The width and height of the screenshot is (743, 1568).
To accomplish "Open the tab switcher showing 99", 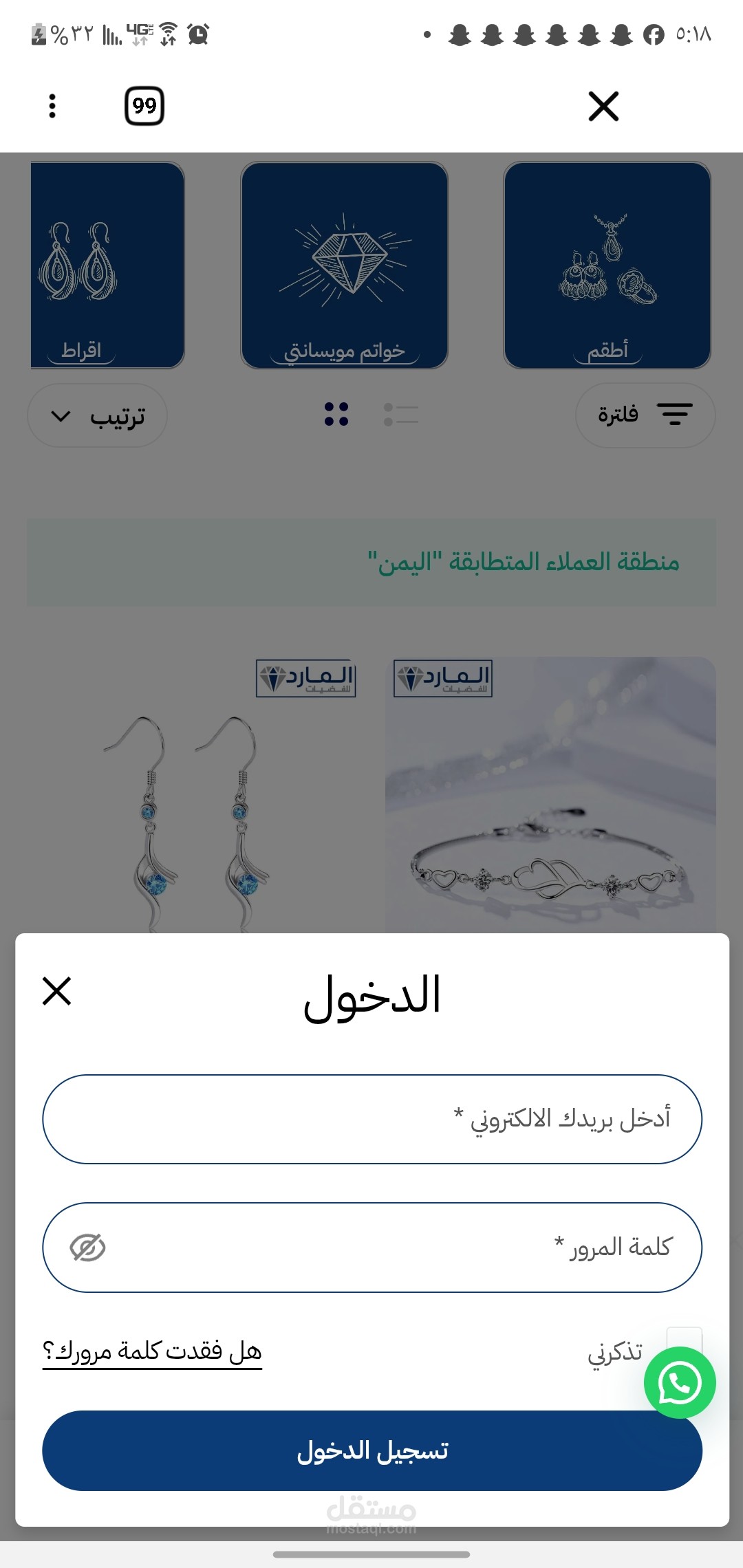I will (x=144, y=106).
